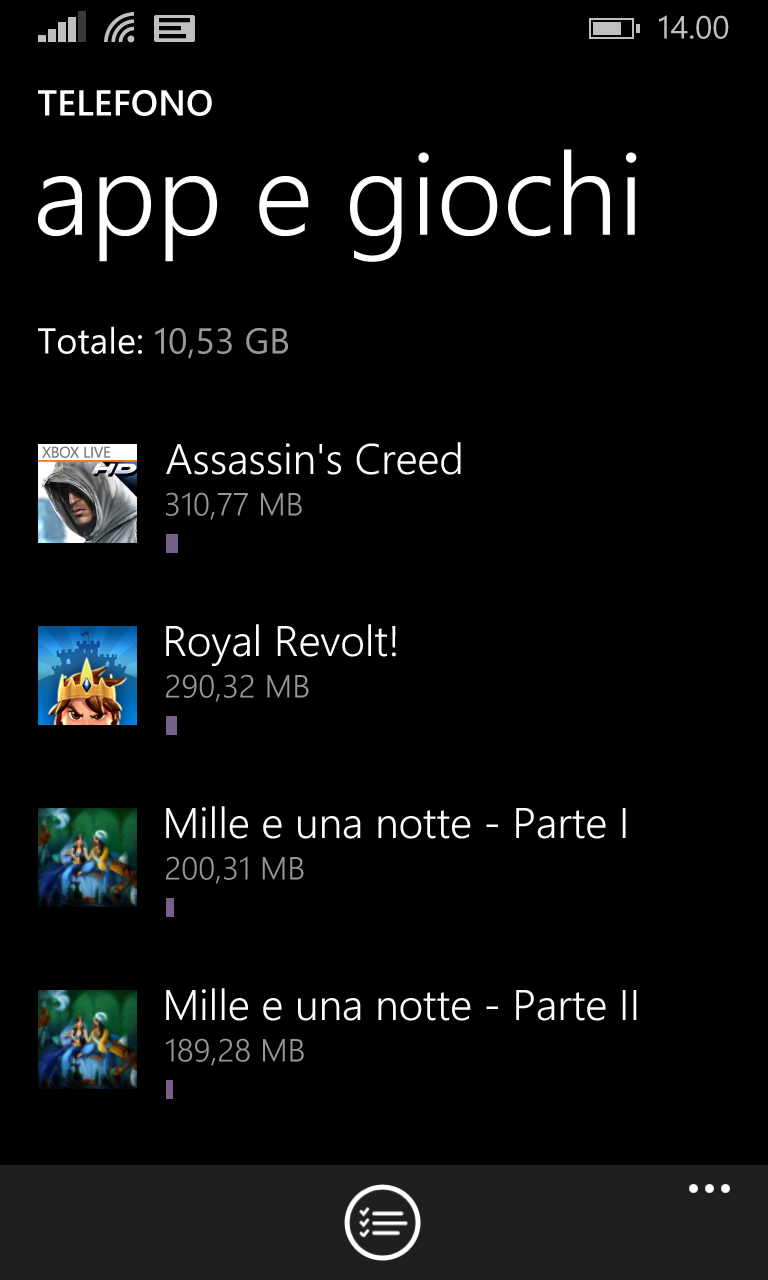The height and width of the screenshot is (1280, 768).
Task: Open Assassin's Creed storage details
Action: point(314,461)
